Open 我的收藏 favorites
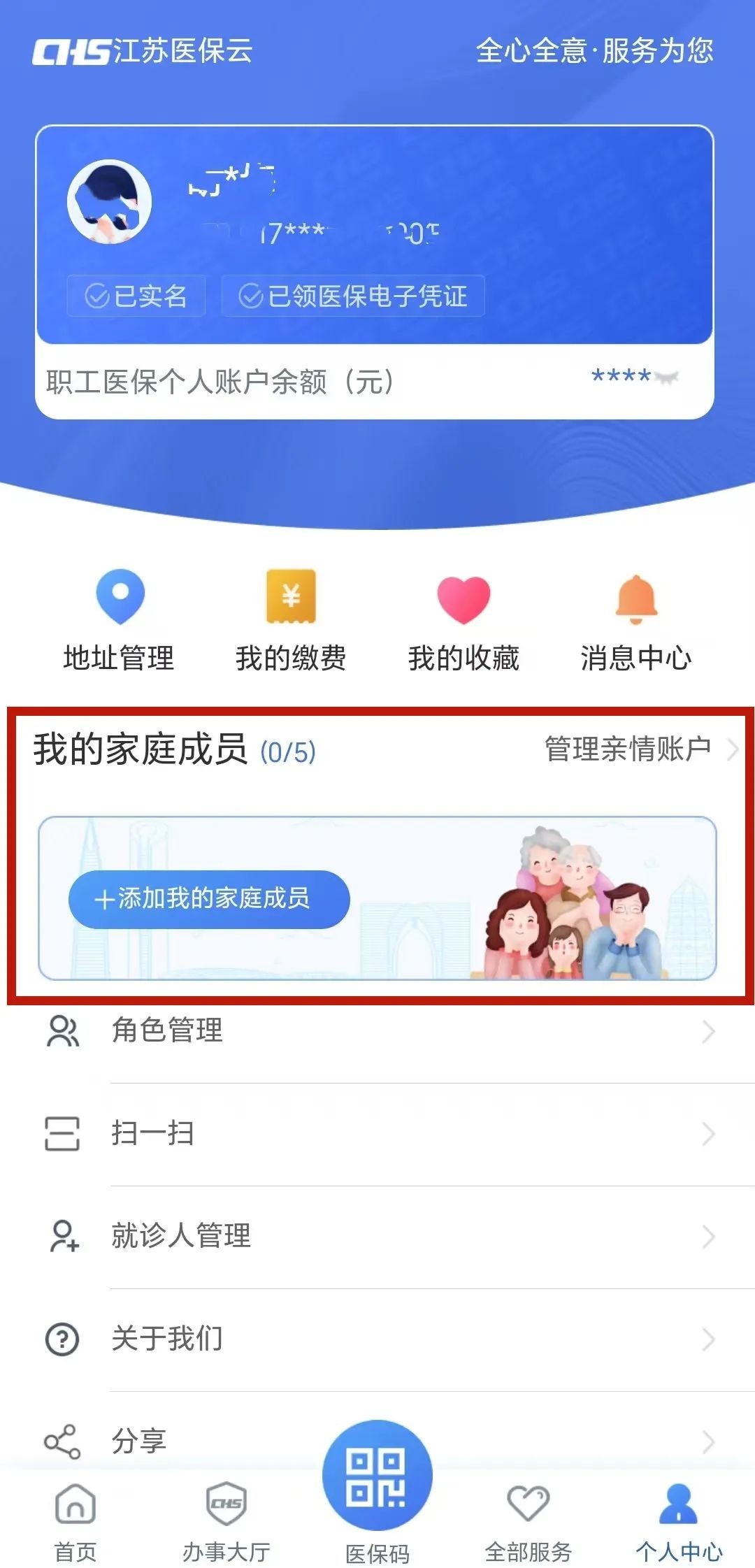755x1568 pixels. [x=463, y=620]
